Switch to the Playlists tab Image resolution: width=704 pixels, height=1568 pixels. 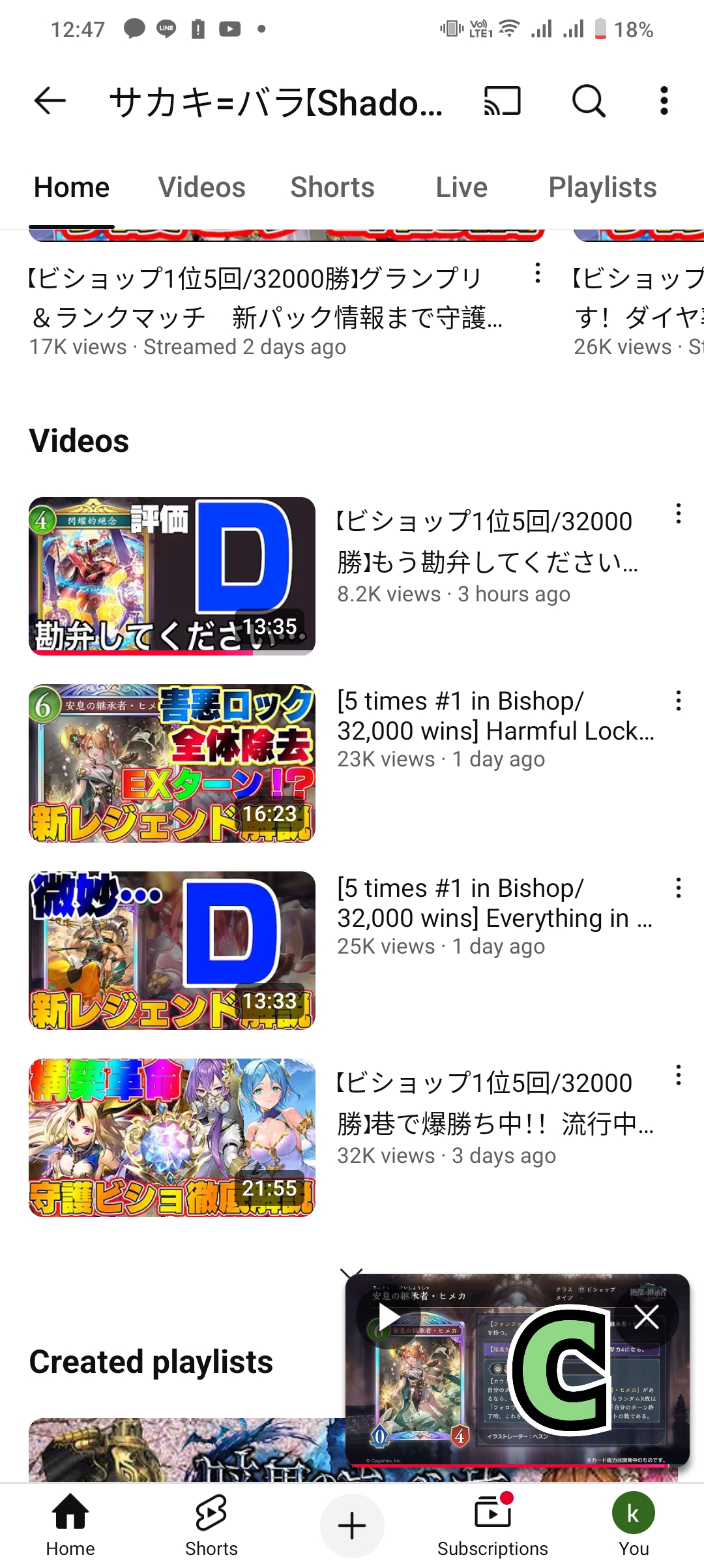(x=602, y=188)
